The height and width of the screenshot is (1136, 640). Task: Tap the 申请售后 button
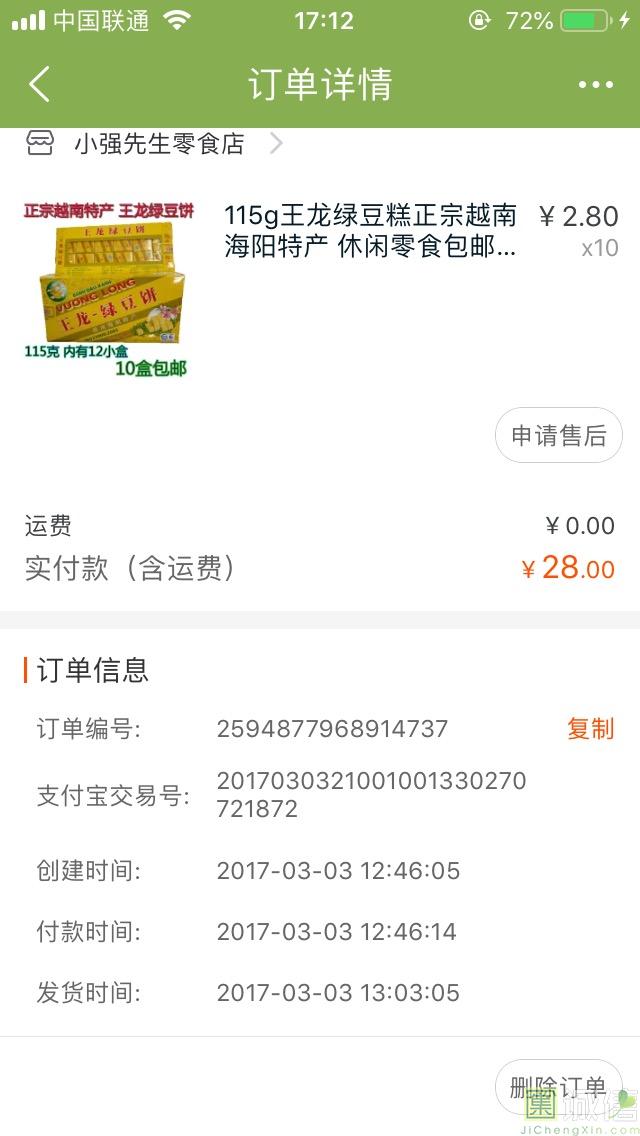[559, 436]
